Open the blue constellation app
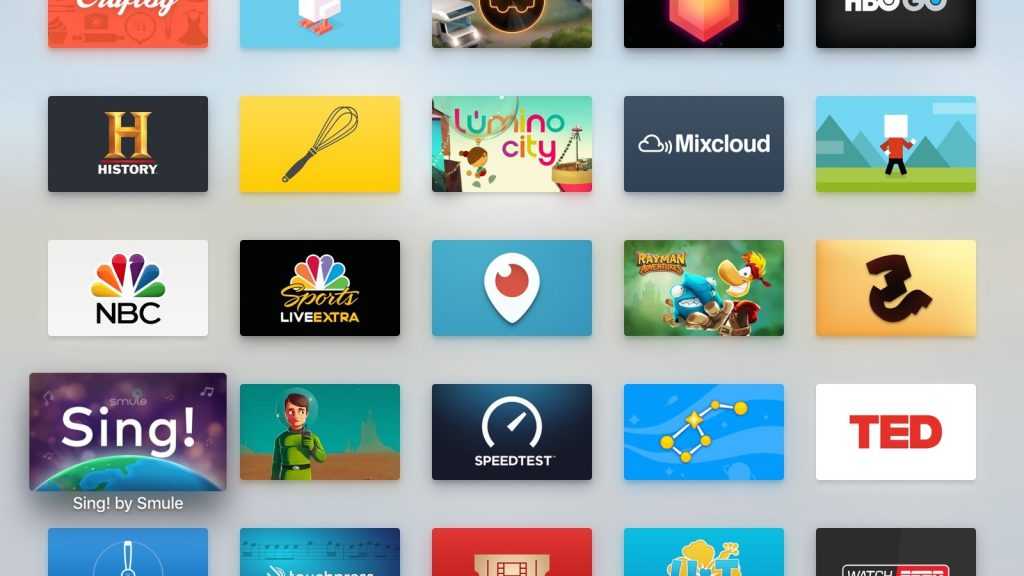This screenshot has width=1024, height=576. click(x=704, y=432)
